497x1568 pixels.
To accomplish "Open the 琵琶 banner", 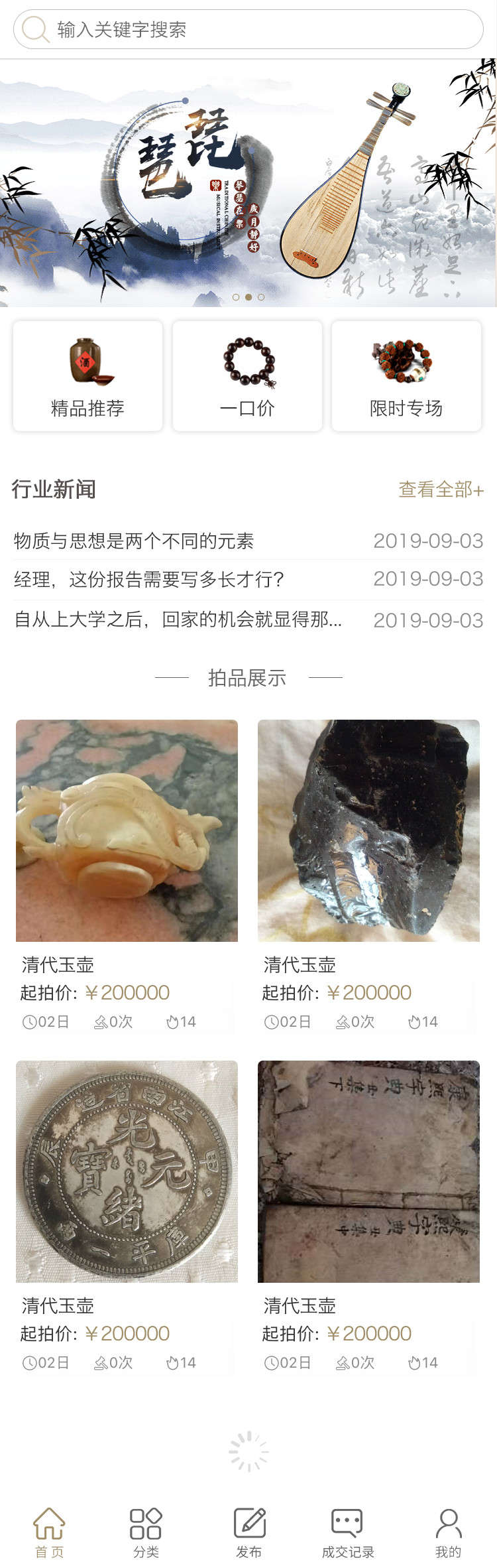I will click(x=248, y=182).
